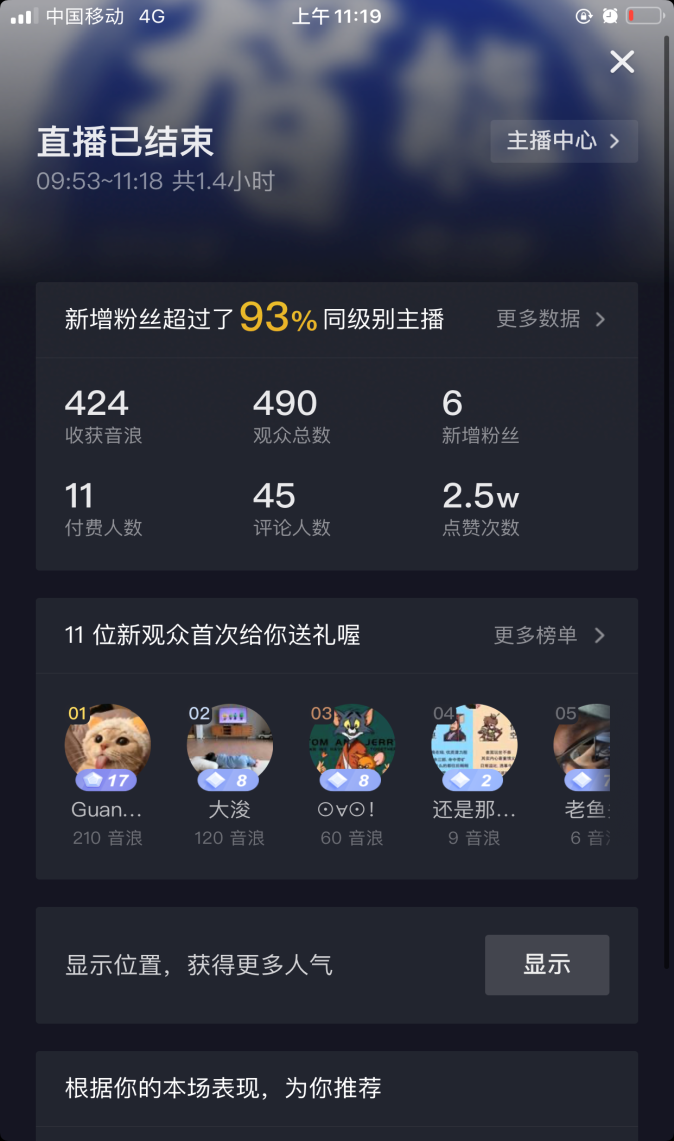Viewport: 674px width, 1141px height.
Task: Open 大浚's profile avatar
Action: tap(230, 745)
